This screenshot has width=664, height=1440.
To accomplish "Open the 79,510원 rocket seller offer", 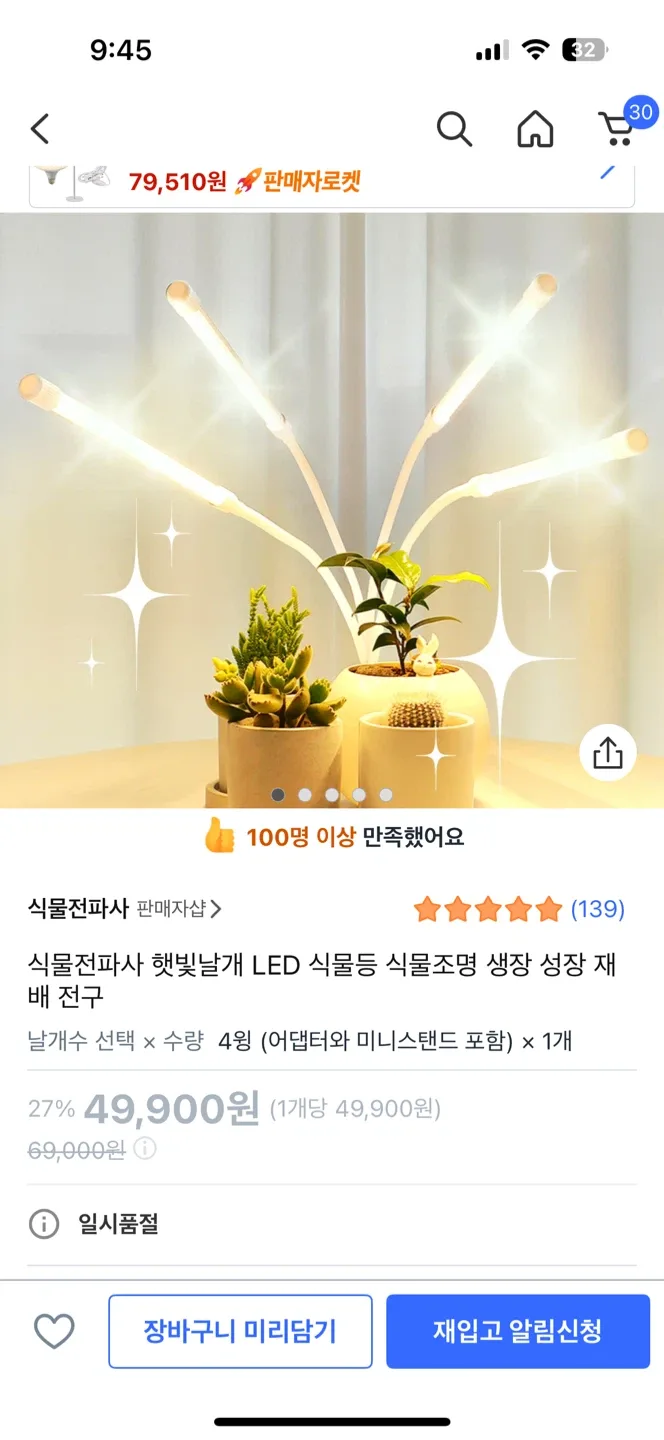I will tap(332, 183).
